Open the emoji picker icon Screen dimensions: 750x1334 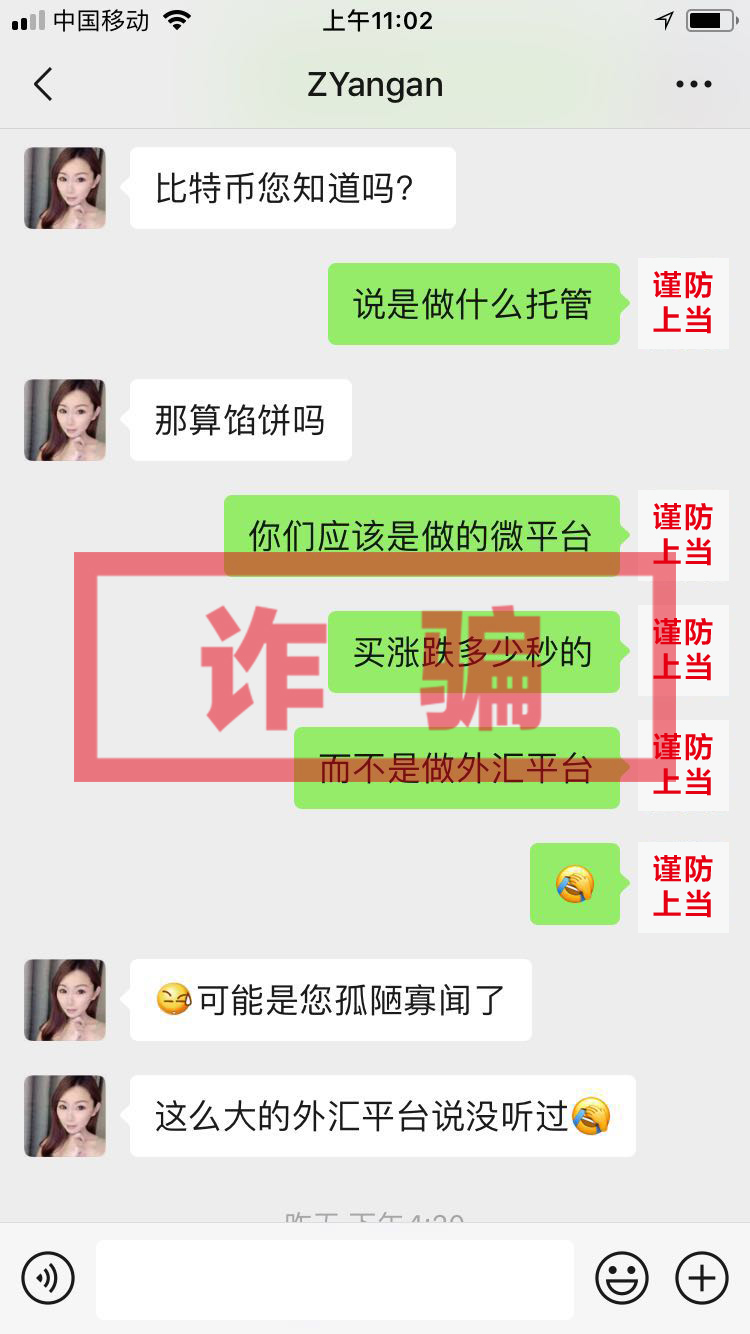coord(621,1278)
